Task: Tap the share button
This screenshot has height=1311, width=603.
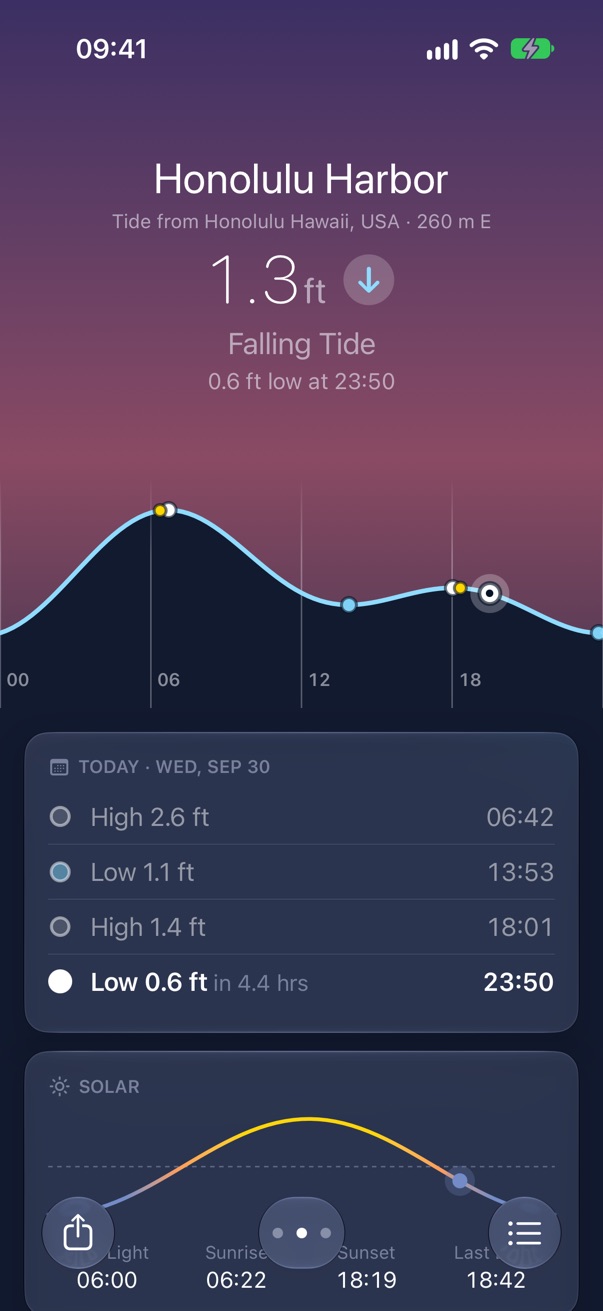Action: coord(78,1233)
